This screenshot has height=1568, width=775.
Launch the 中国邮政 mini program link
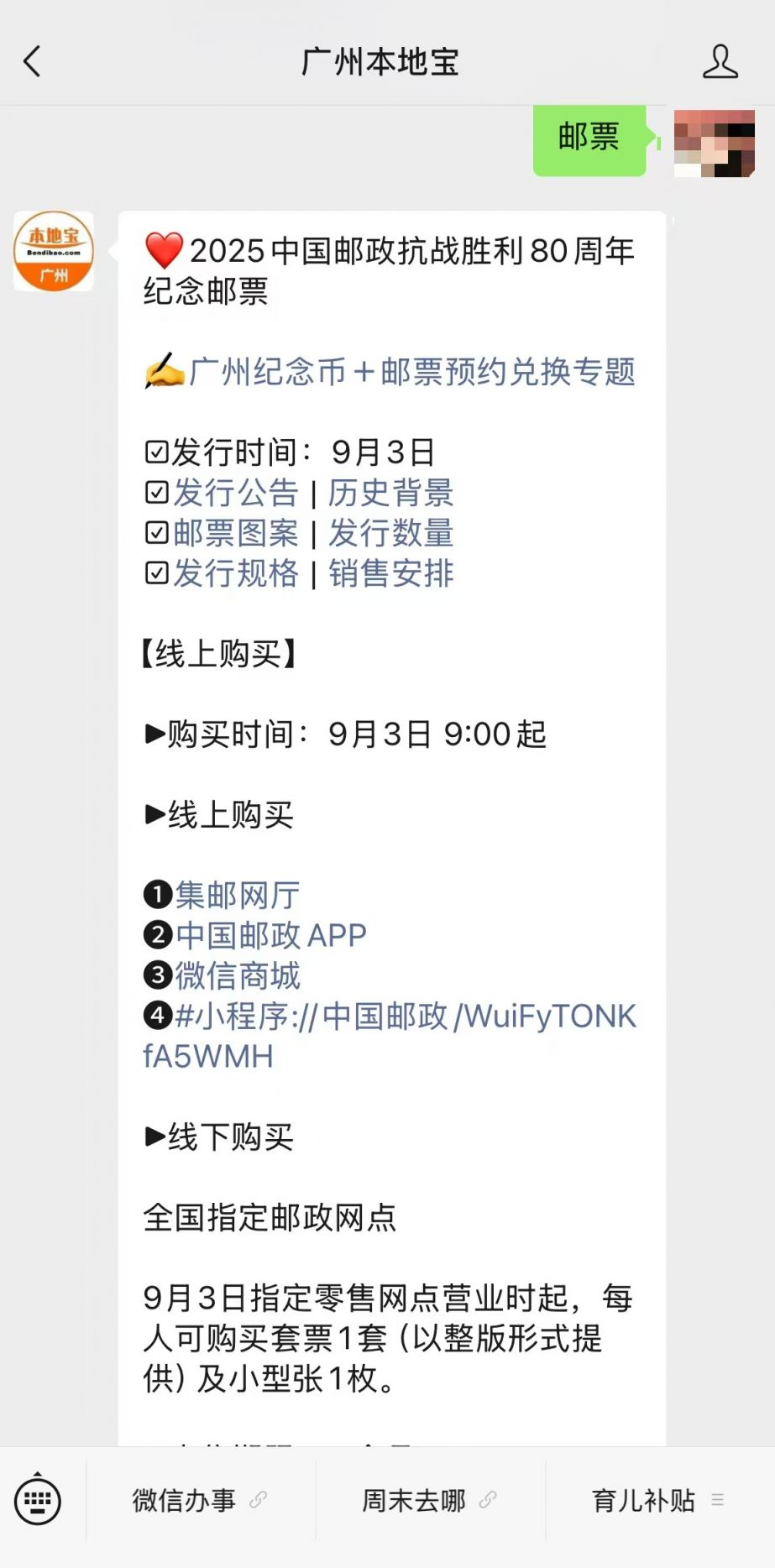pyautogui.click(x=405, y=1017)
